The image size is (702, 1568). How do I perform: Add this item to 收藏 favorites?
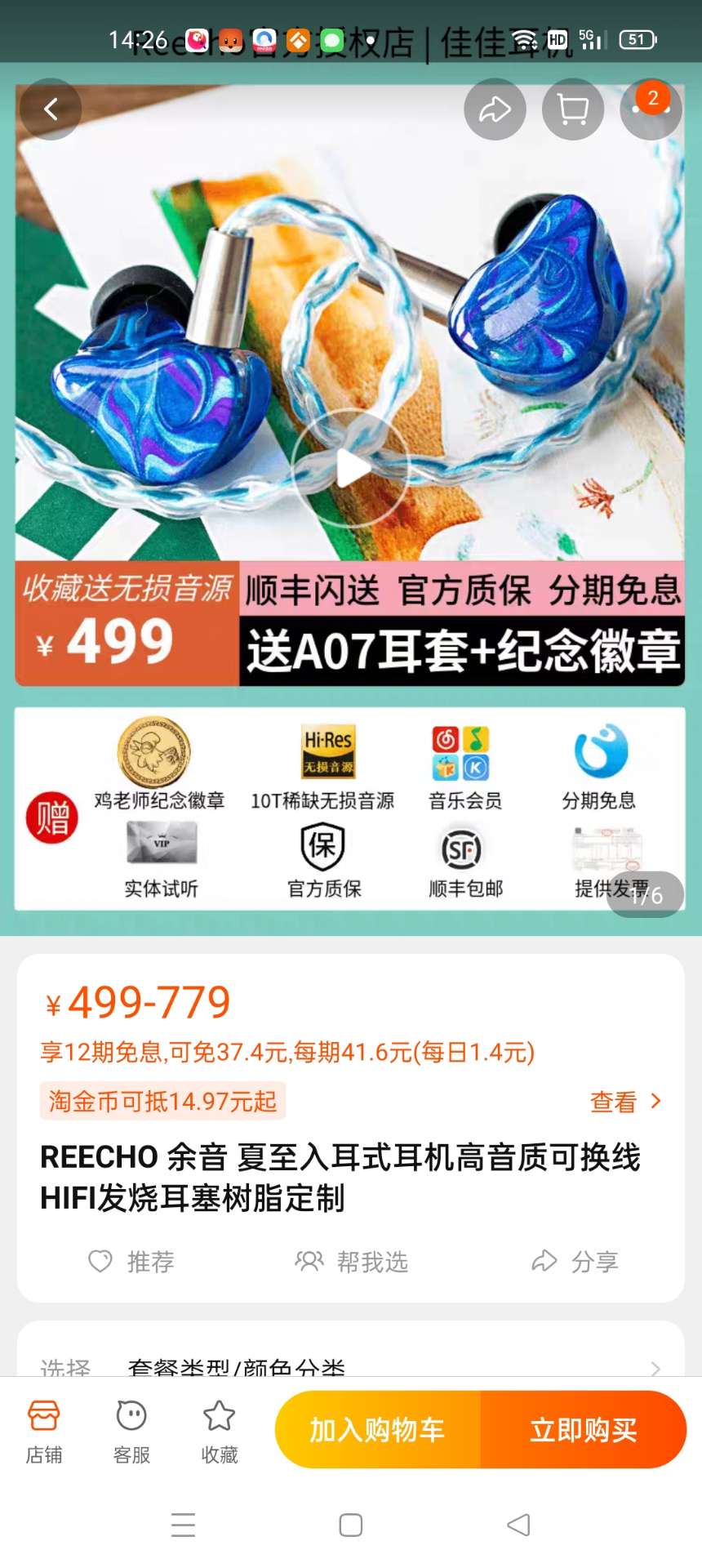click(219, 1432)
